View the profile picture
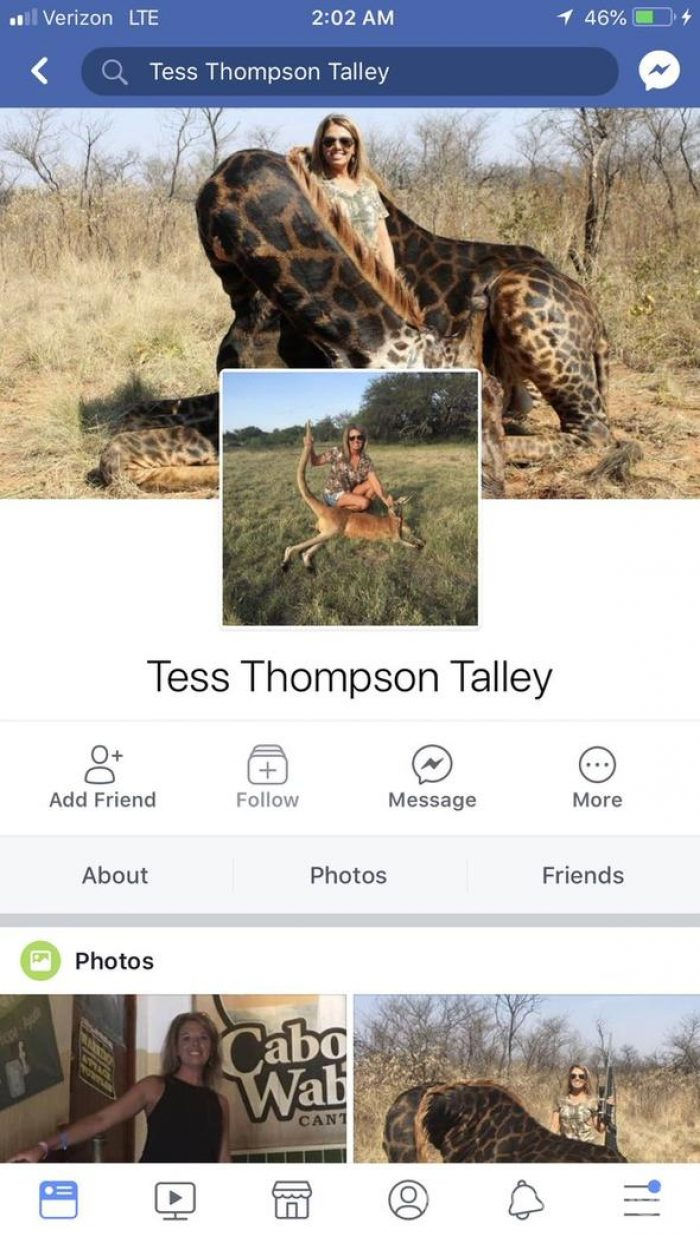This screenshot has width=700, height=1237. (x=350, y=498)
